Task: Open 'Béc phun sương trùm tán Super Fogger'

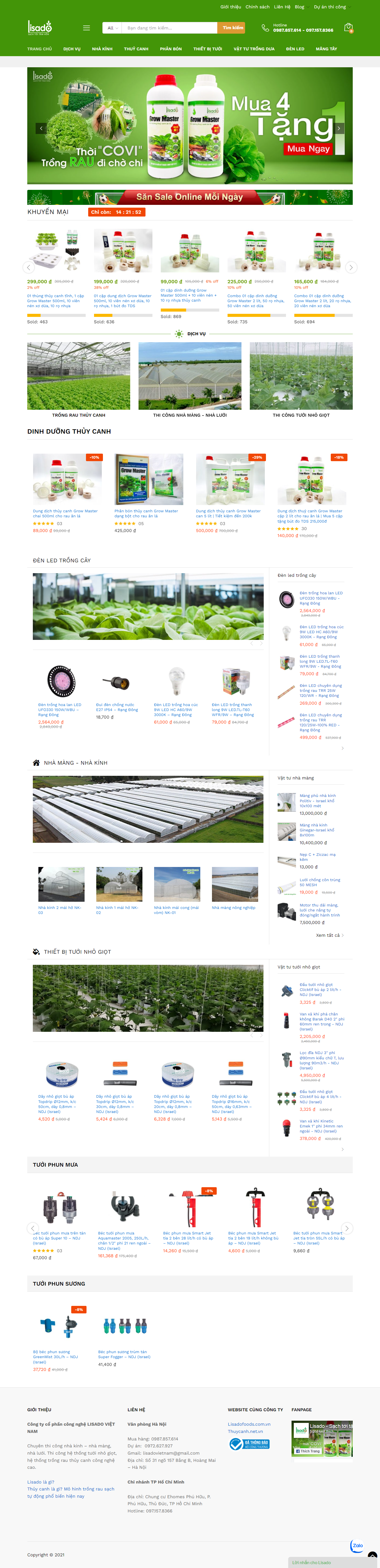Action: click(124, 1354)
